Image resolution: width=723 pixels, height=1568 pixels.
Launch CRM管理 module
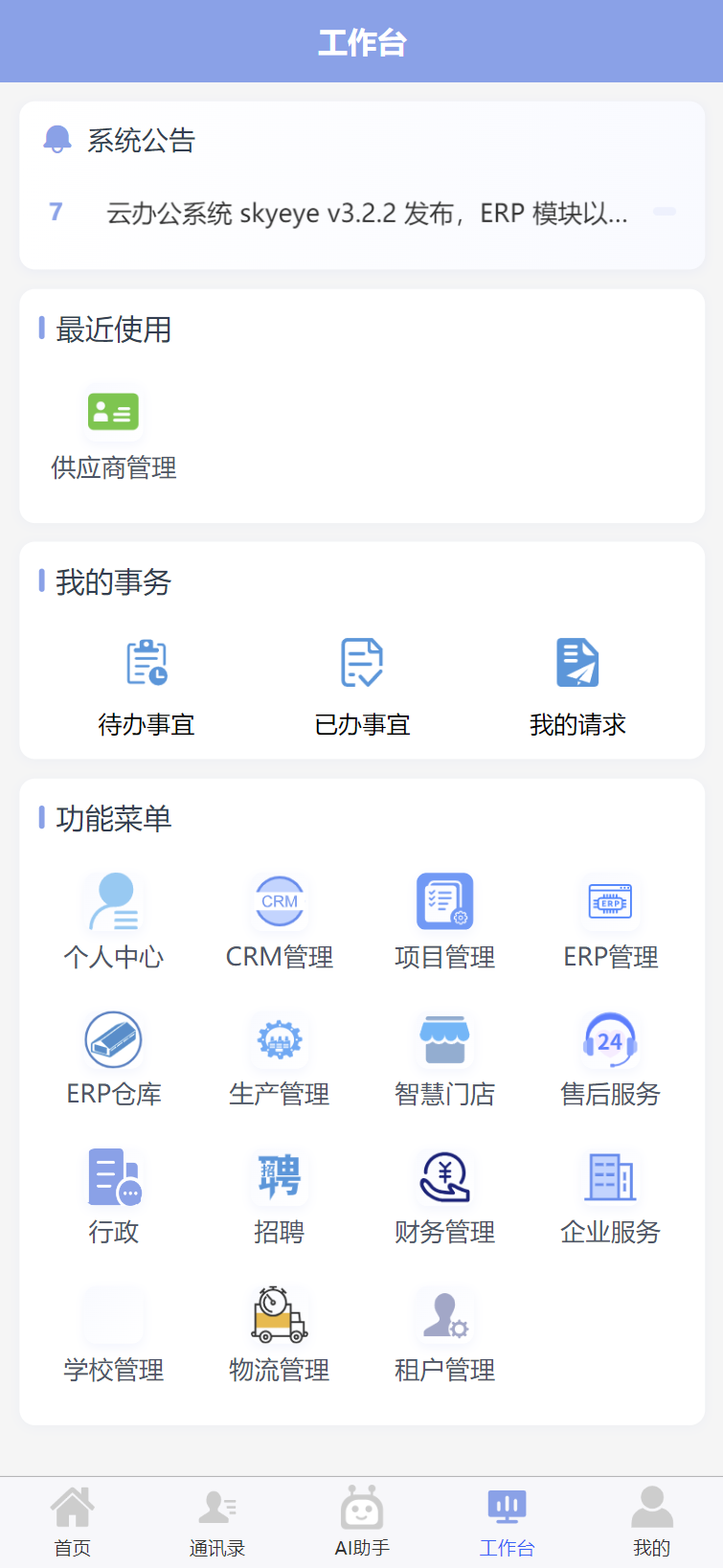pos(280,920)
